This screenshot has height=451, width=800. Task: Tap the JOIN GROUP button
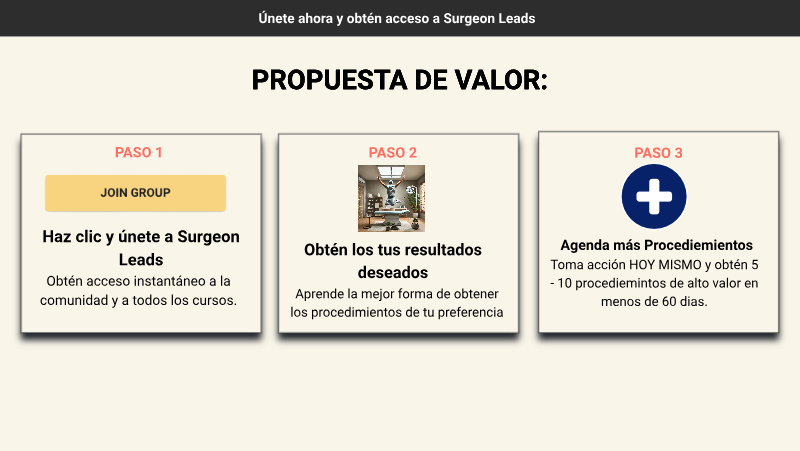pos(135,193)
